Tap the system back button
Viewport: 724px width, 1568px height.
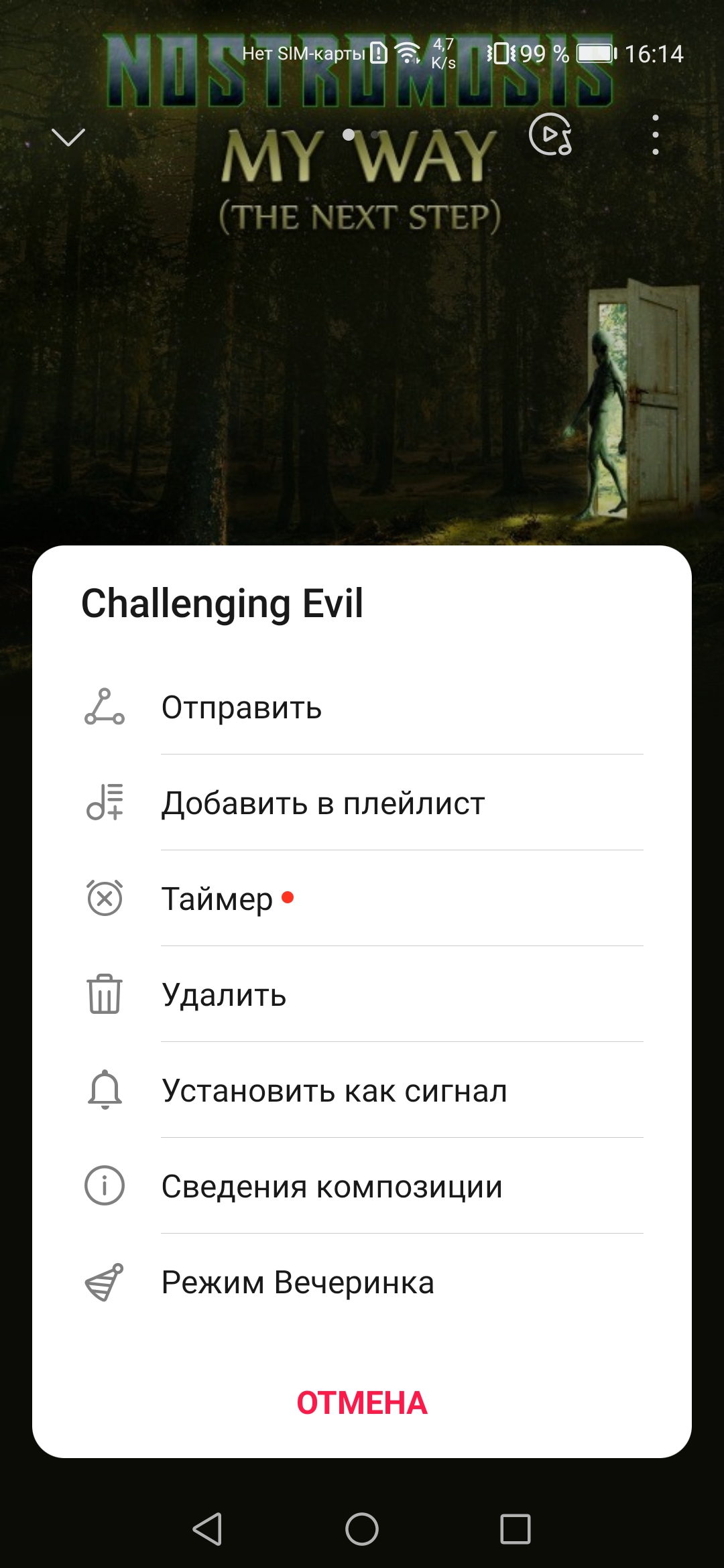(x=208, y=1529)
